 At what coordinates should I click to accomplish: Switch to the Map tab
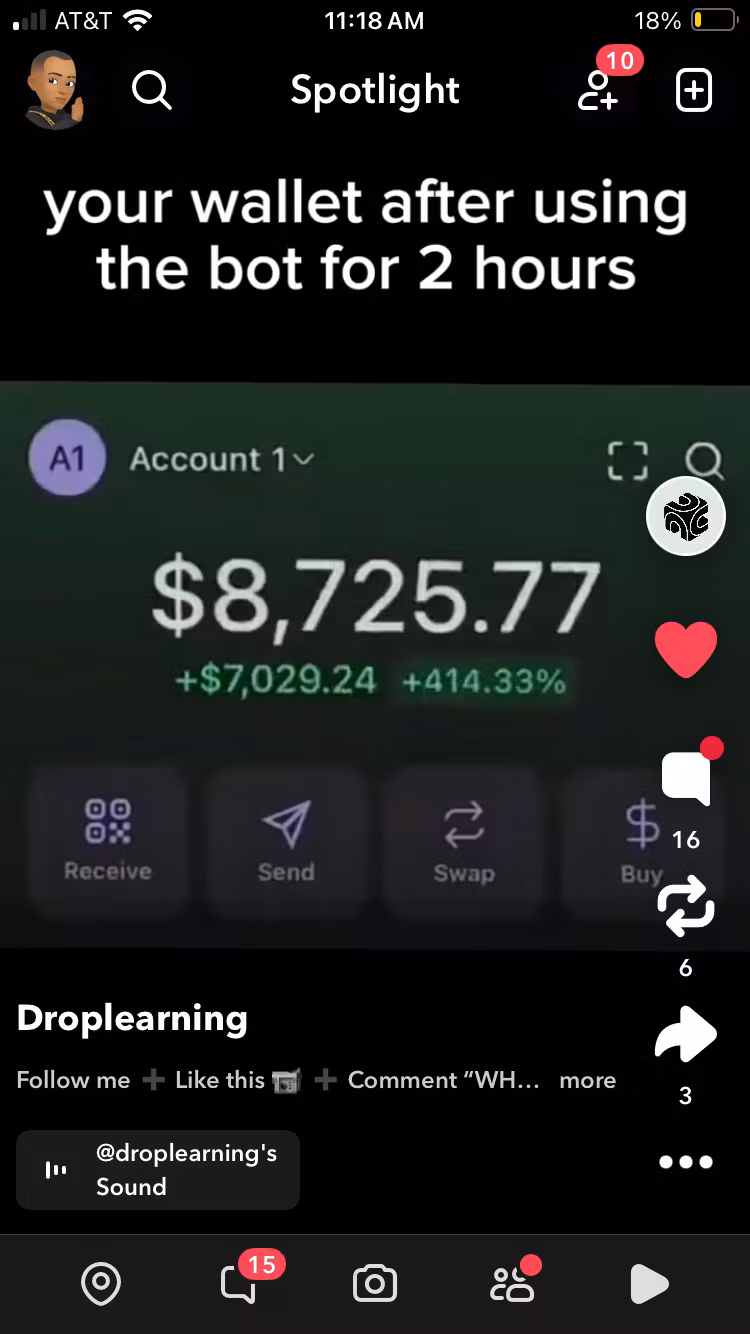pos(101,1284)
